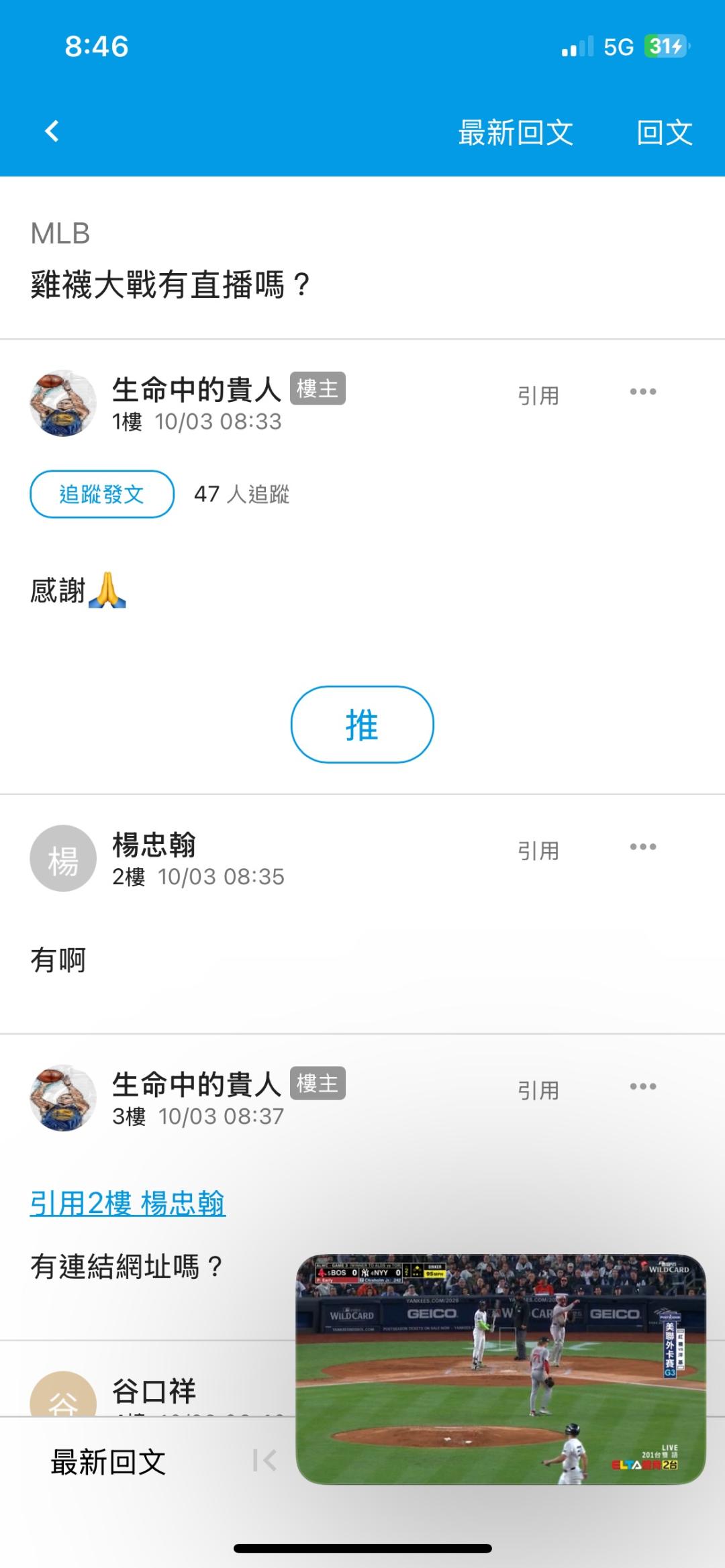Quote the 1樼 post by 生命中的貴人
This screenshot has height=1568, width=725.
click(538, 395)
